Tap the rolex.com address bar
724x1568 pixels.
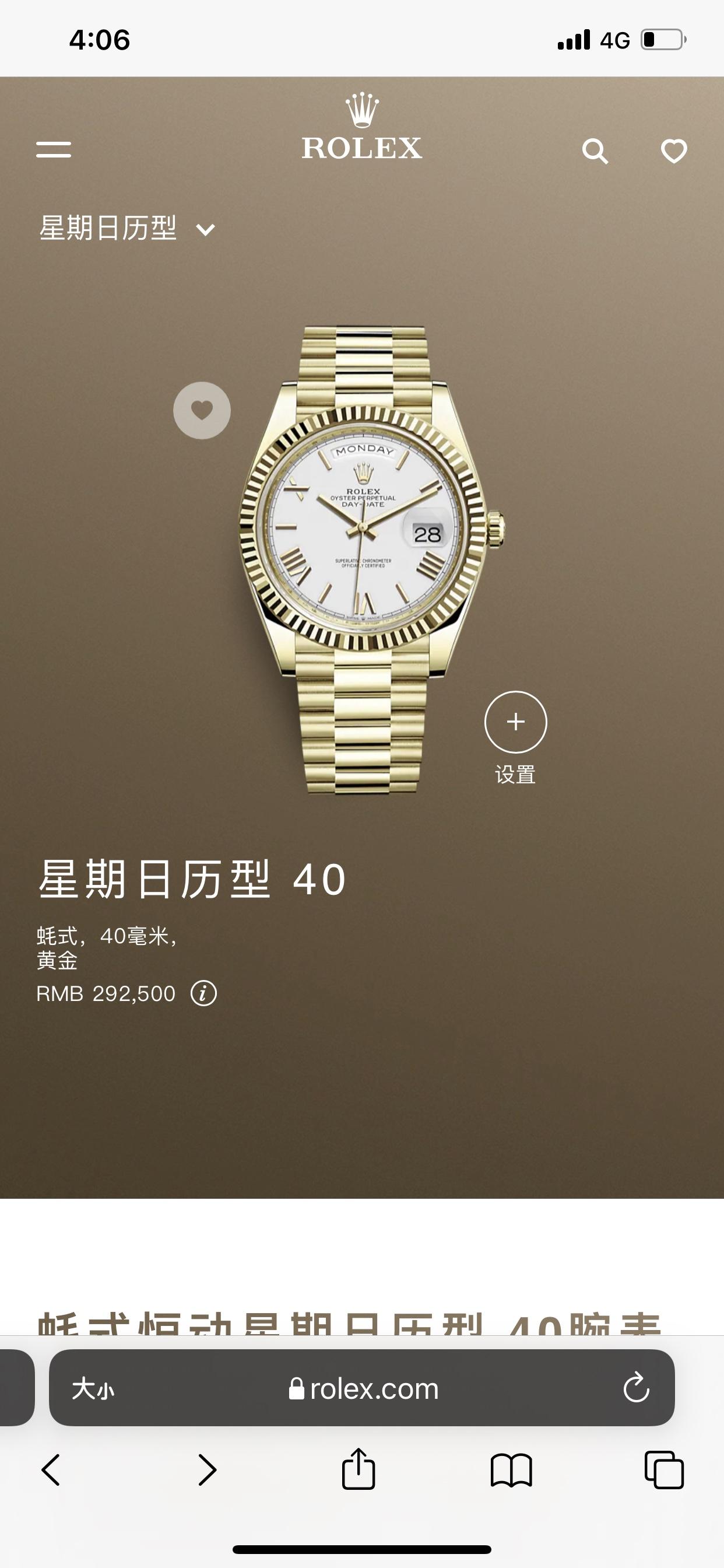364,1389
